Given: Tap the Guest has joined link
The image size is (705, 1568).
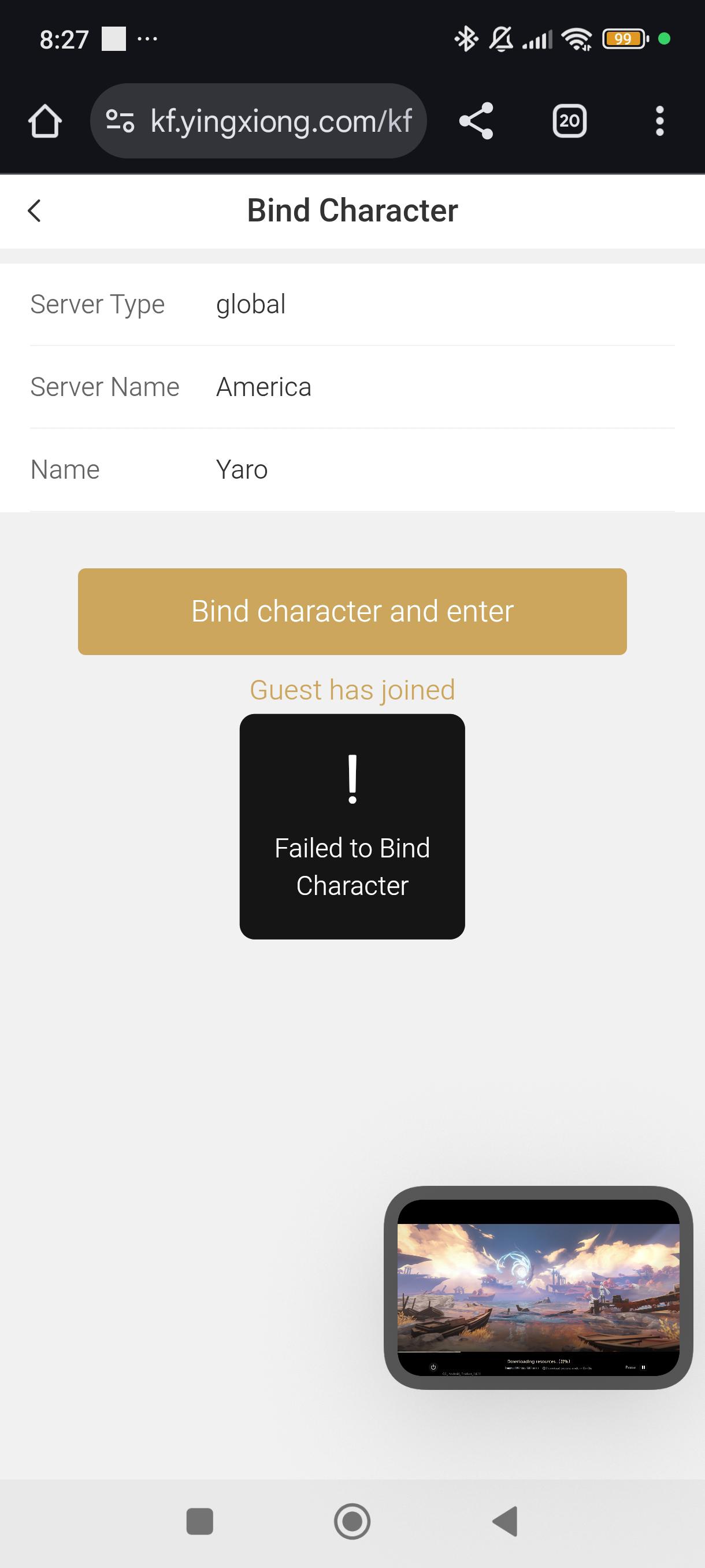Looking at the screenshot, I should (x=352, y=690).
